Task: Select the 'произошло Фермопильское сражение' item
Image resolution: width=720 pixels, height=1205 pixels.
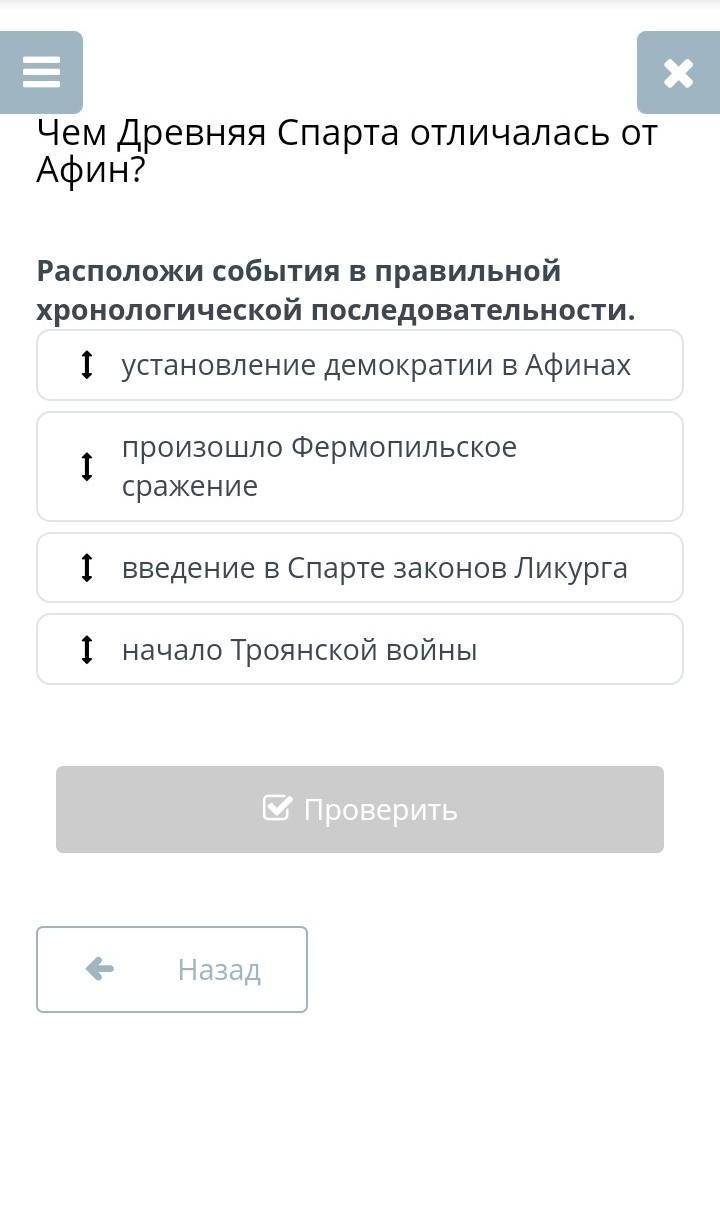Action: click(360, 466)
